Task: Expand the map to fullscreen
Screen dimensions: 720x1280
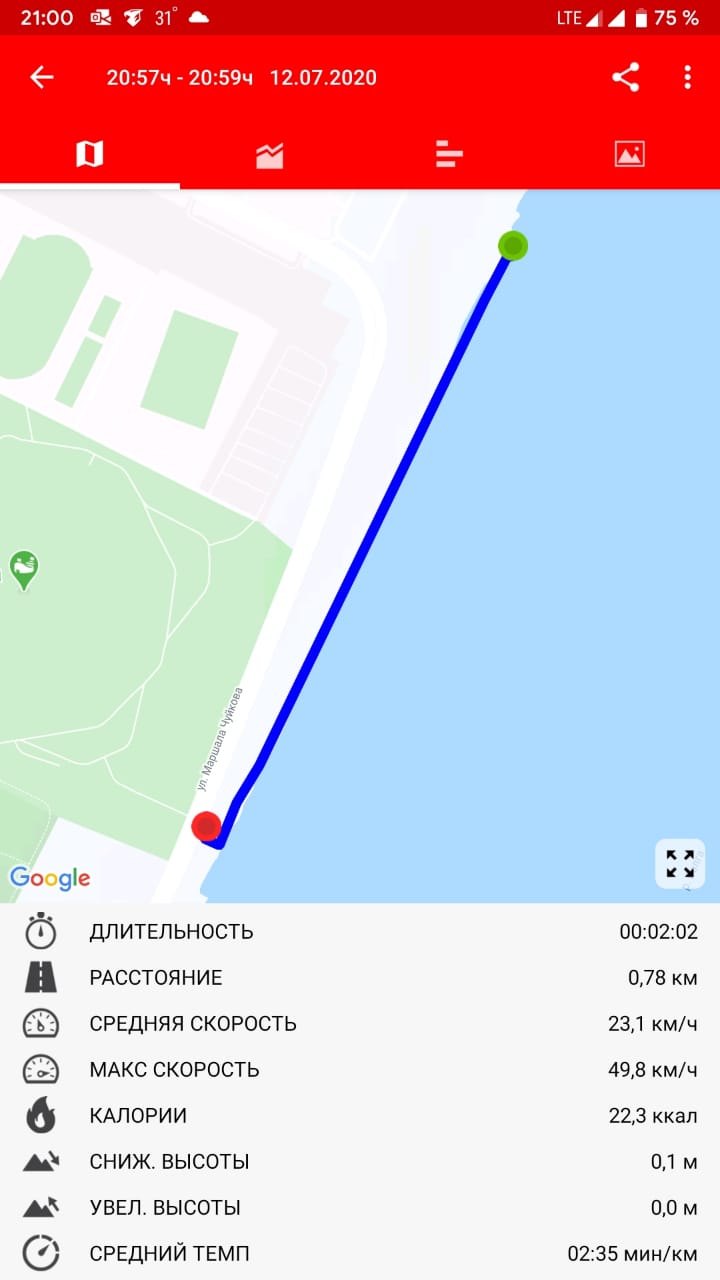Action: click(x=680, y=863)
